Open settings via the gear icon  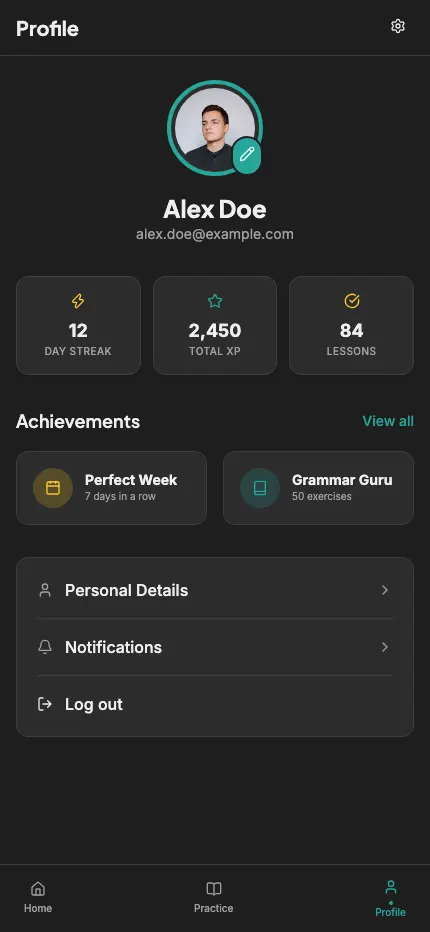pos(398,26)
